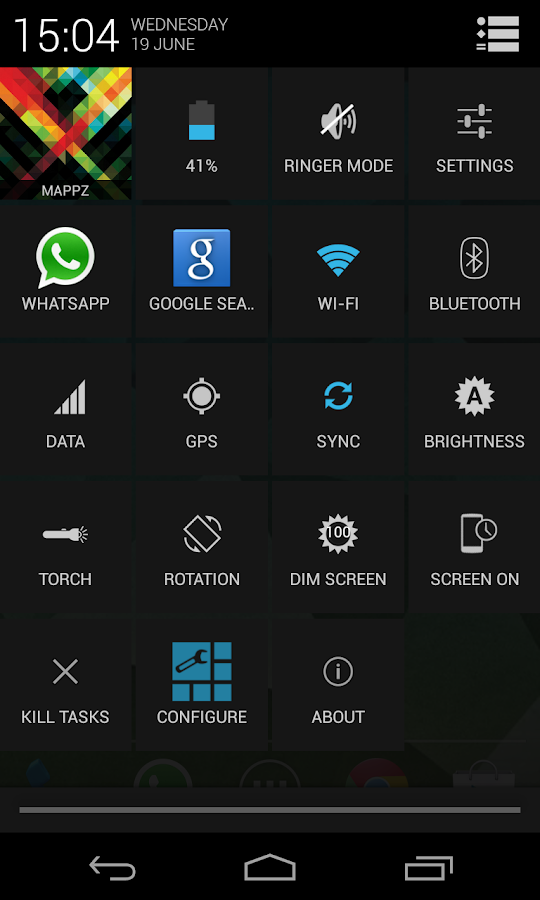Toggle mobile Data
This screenshot has width=540, height=900.
(65, 409)
